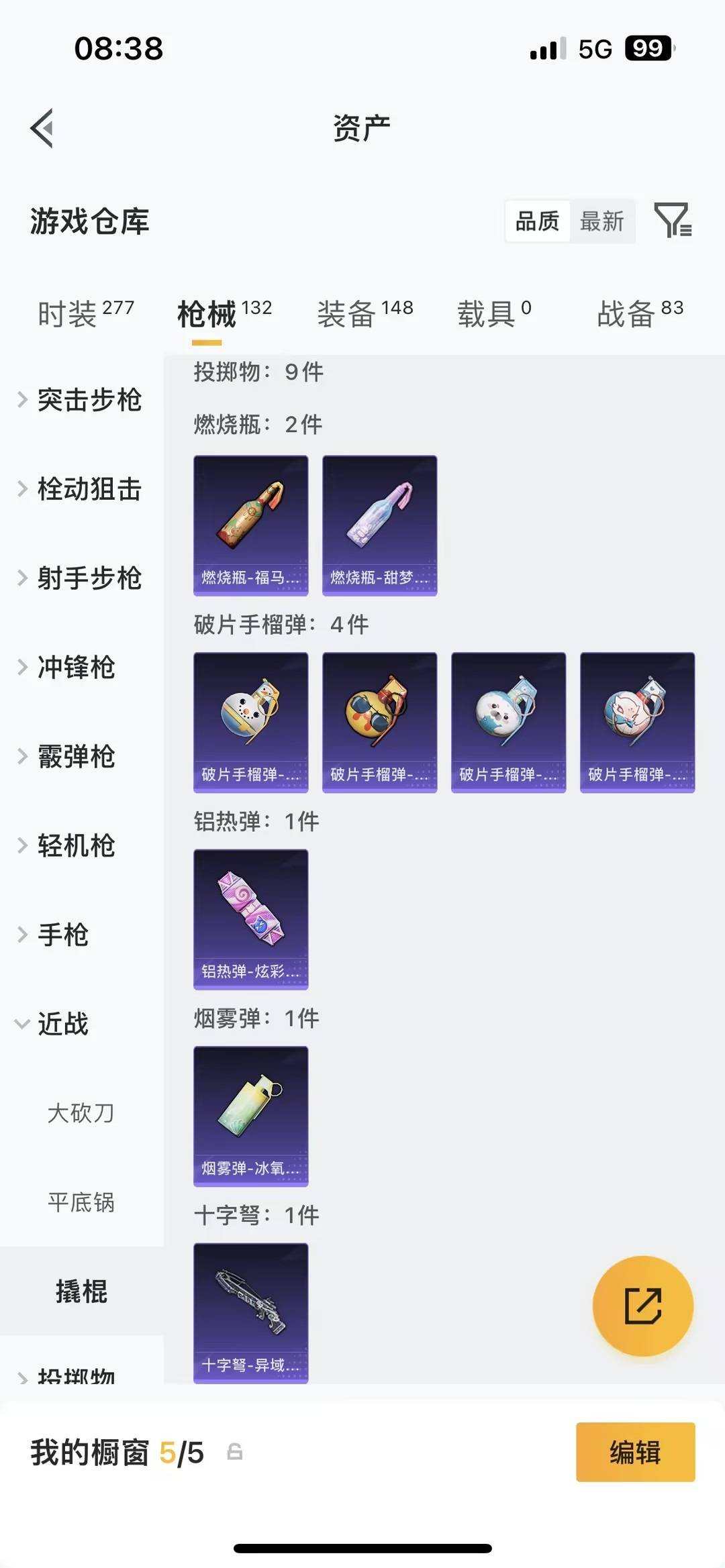The height and width of the screenshot is (1568, 725).
Task: Tap the back arrow to leave 资产 page
Action: (x=43, y=127)
